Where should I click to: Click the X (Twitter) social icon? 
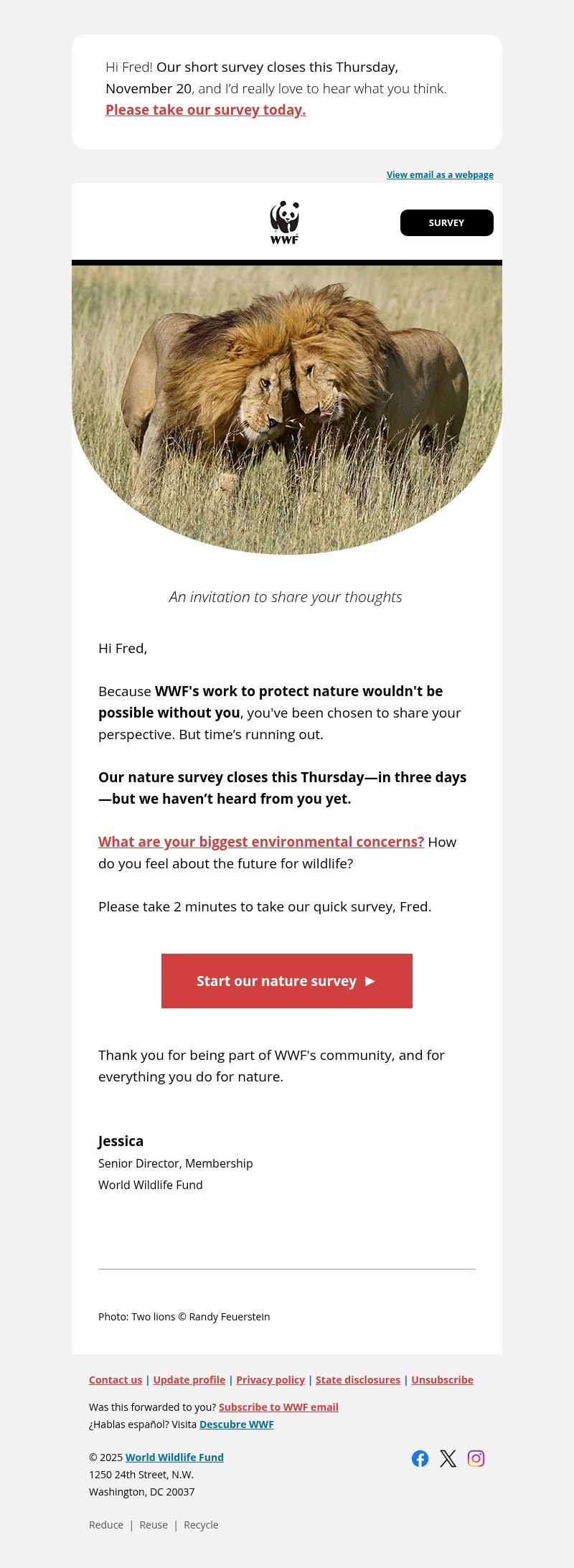[x=448, y=1458]
